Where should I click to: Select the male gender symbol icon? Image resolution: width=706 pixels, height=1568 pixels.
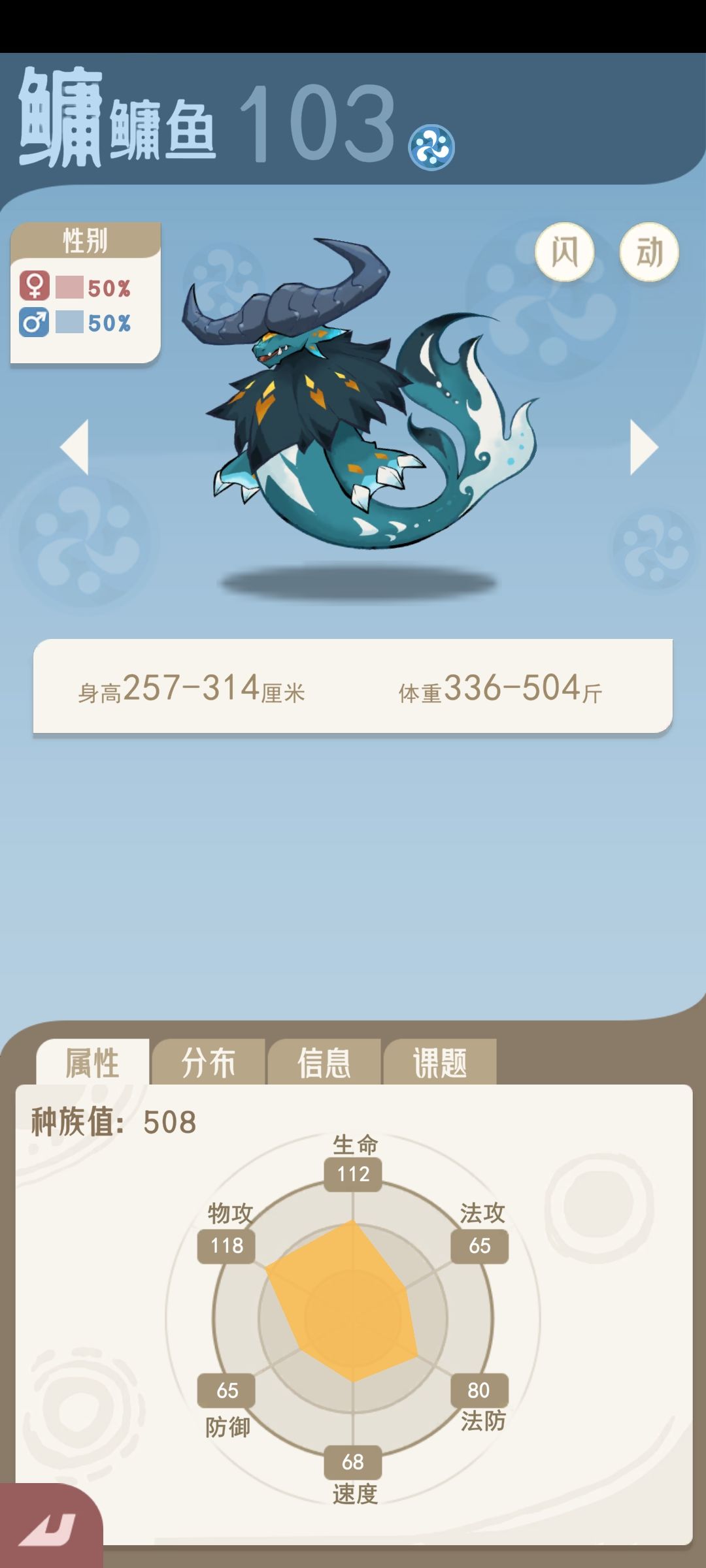pos(36,322)
